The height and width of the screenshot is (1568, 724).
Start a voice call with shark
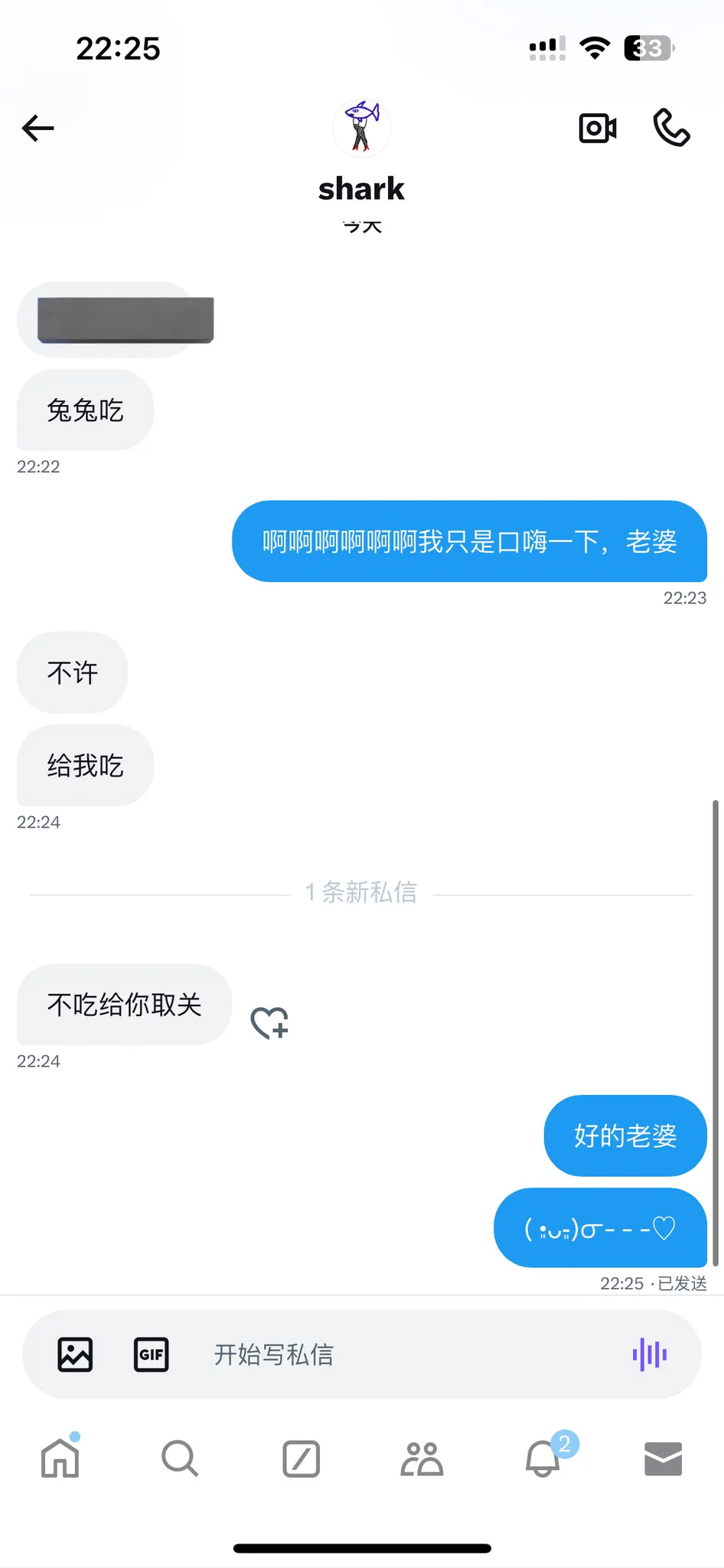click(x=671, y=127)
